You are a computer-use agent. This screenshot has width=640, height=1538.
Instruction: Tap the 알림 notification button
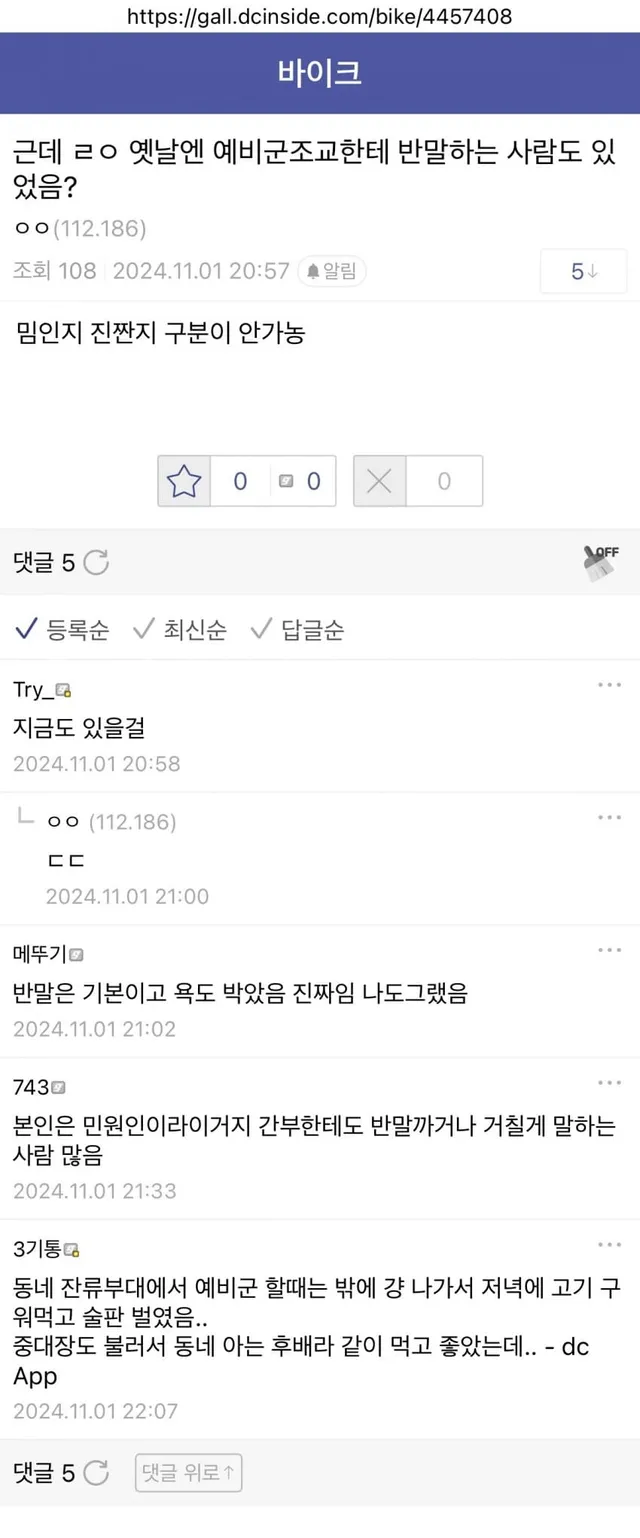pyautogui.click(x=332, y=271)
